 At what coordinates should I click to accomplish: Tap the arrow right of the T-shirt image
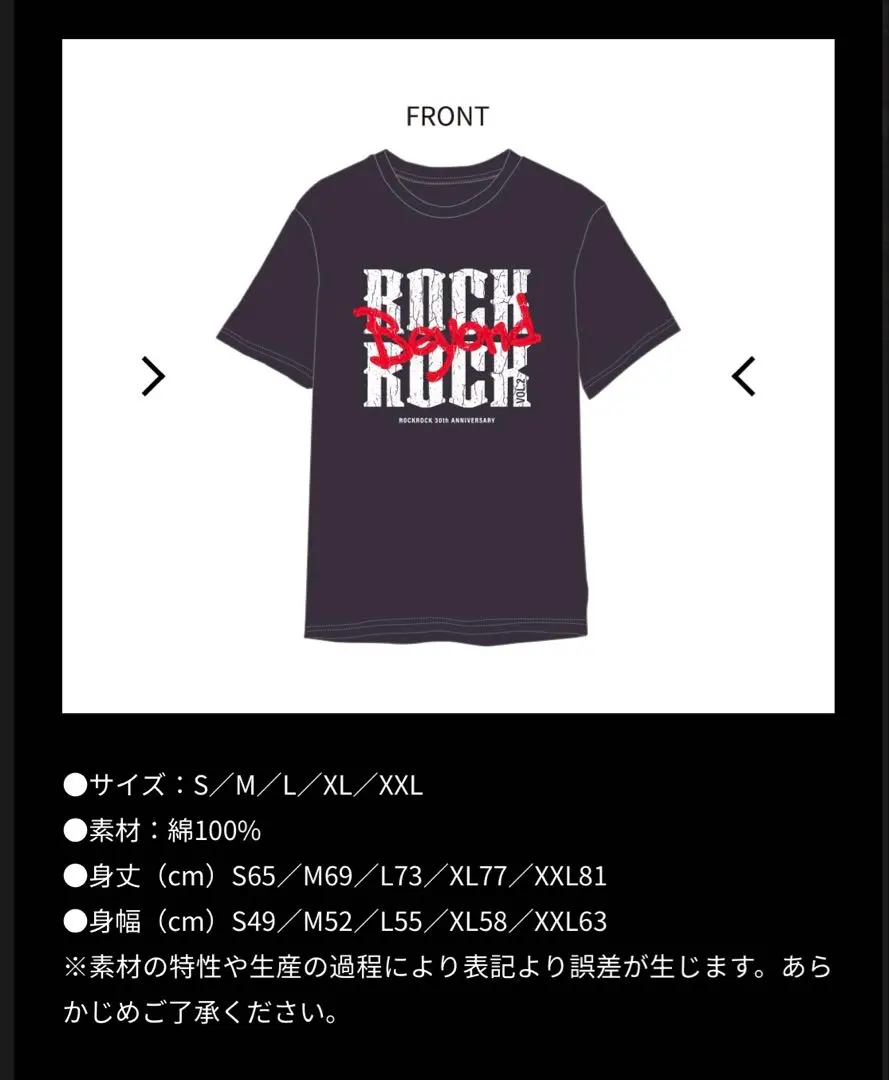click(x=743, y=376)
